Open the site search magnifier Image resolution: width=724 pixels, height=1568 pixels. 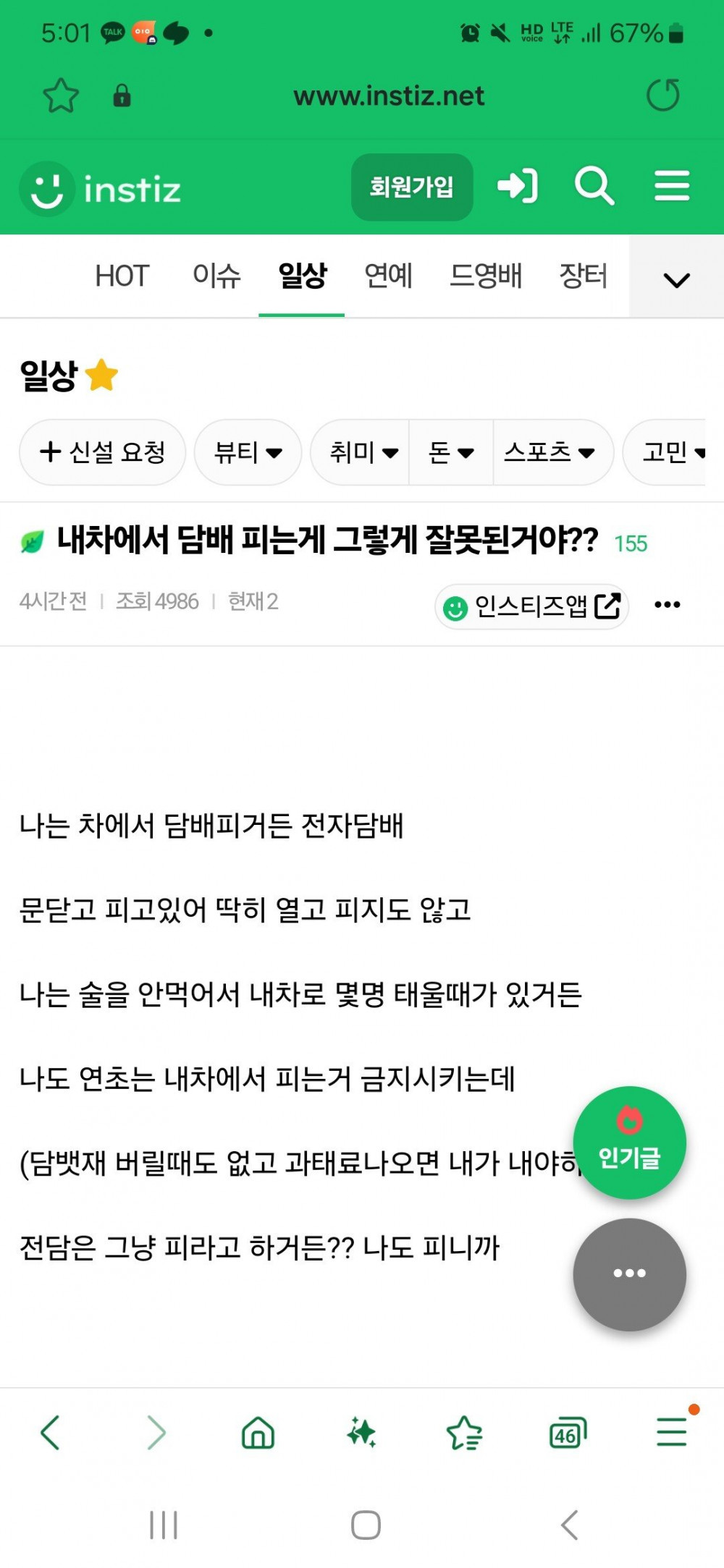[594, 187]
